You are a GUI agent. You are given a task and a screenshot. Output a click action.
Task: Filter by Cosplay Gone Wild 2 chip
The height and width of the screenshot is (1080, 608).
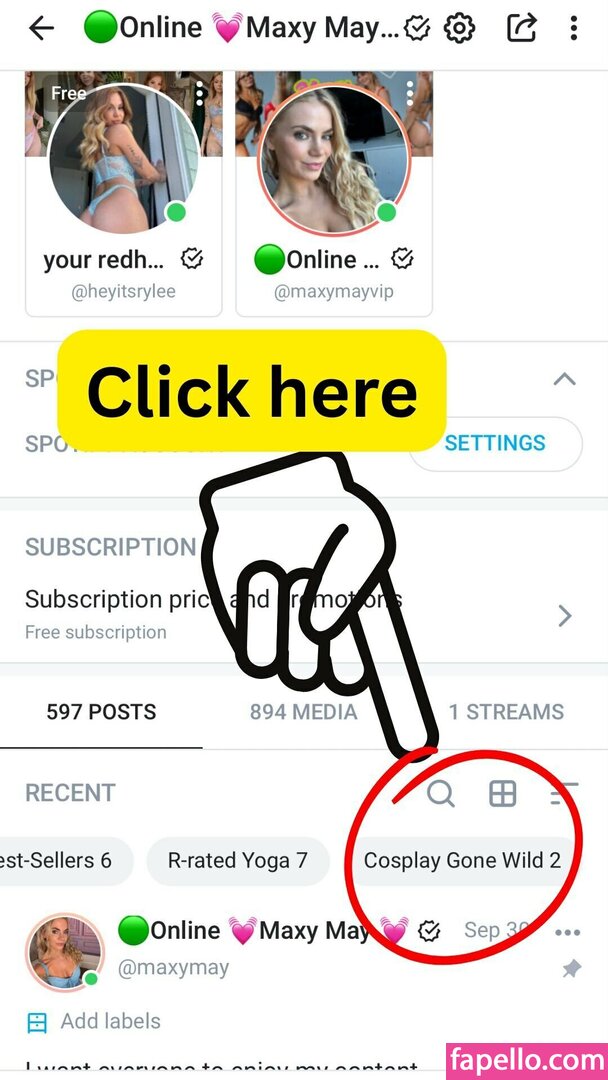click(462, 860)
